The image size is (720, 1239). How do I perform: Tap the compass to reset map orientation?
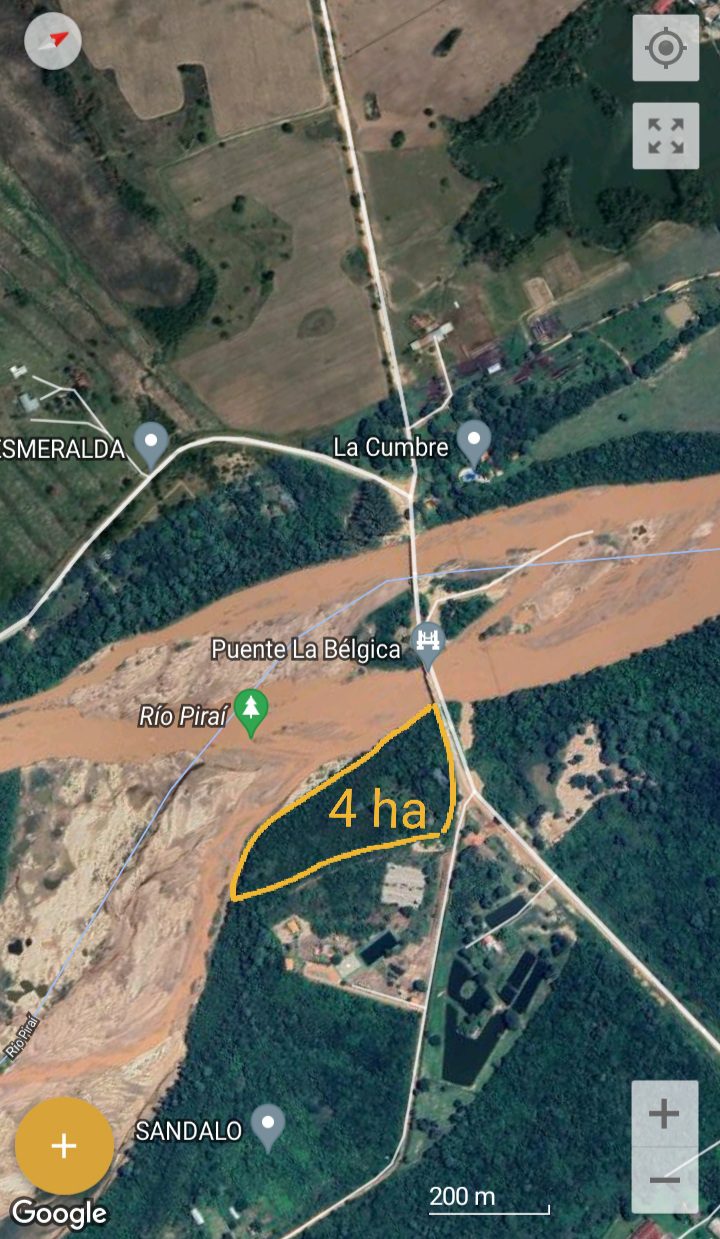[x=53, y=40]
